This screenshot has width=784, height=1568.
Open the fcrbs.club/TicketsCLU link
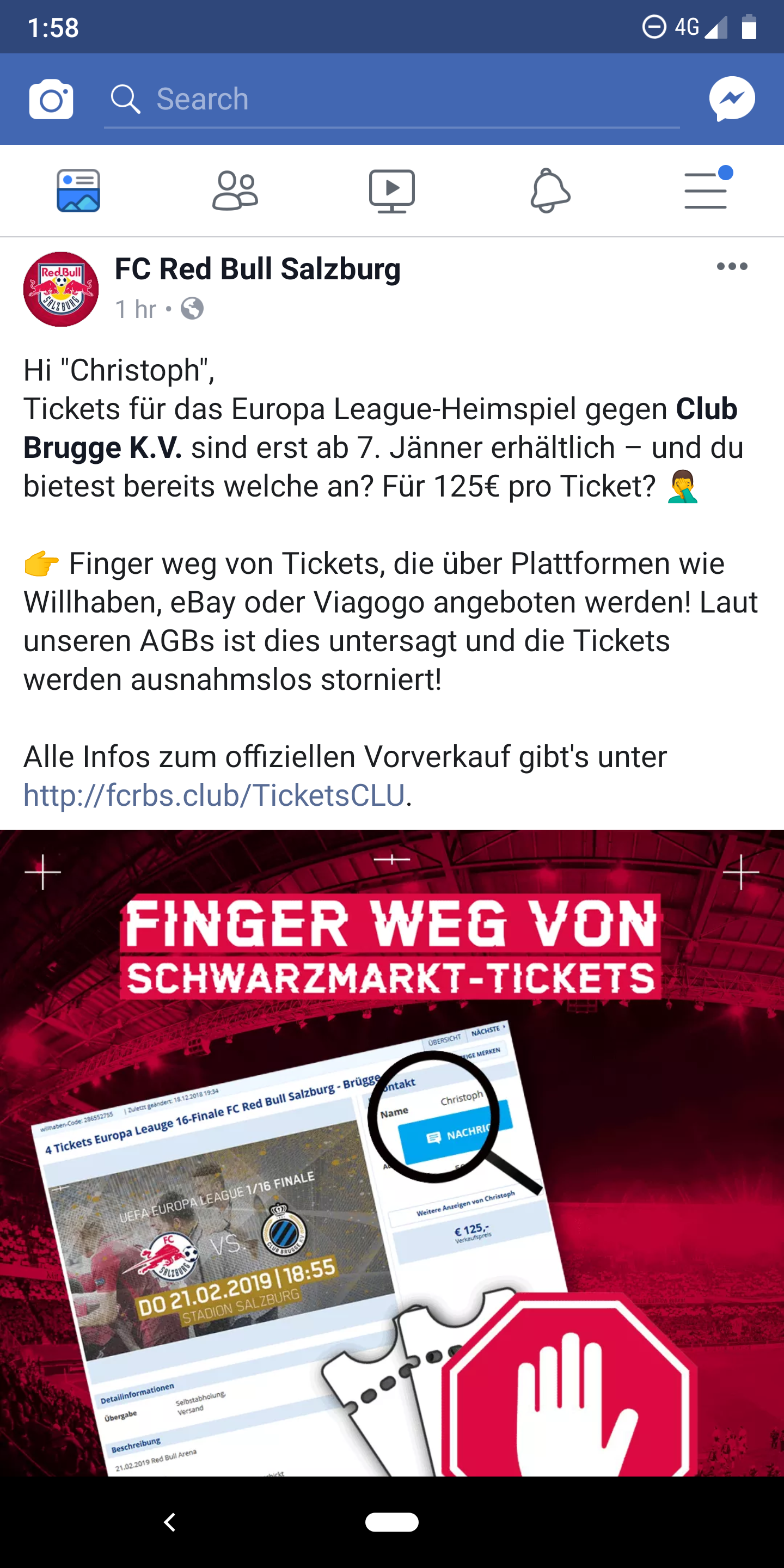tap(213, 795)
